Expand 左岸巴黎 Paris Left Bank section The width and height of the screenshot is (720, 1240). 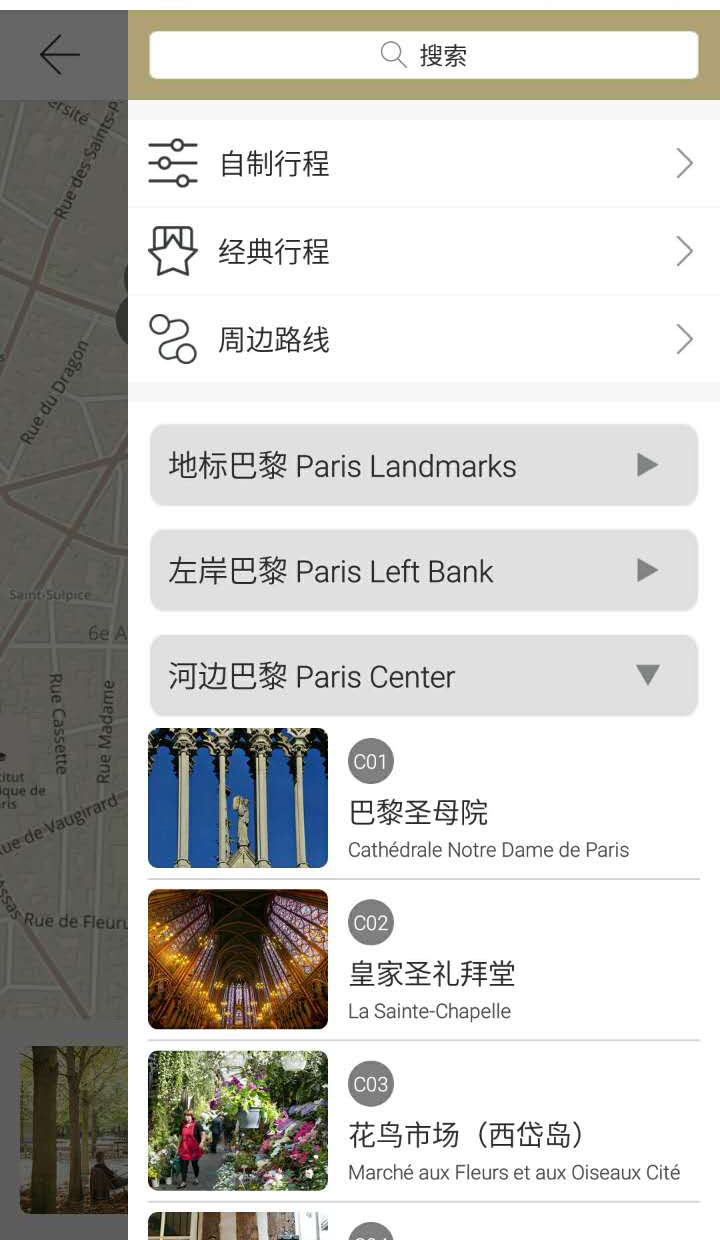tap(424, 571)
